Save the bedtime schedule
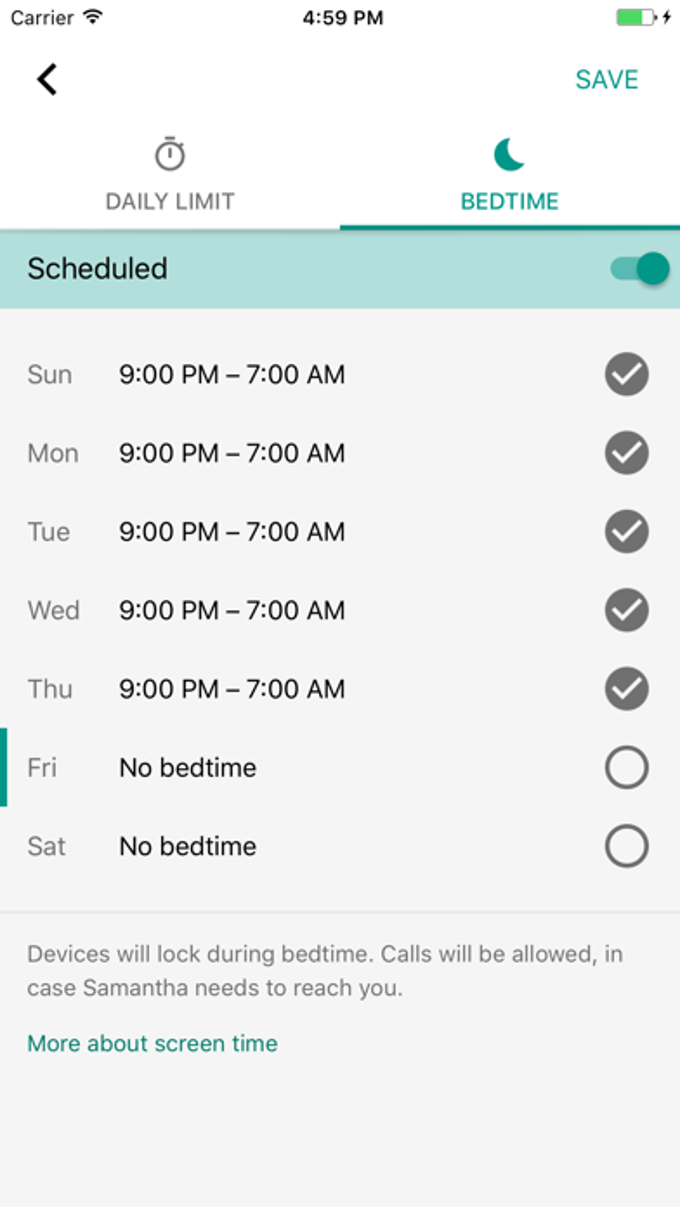680x1207 pixels. (x=606, y=80)
